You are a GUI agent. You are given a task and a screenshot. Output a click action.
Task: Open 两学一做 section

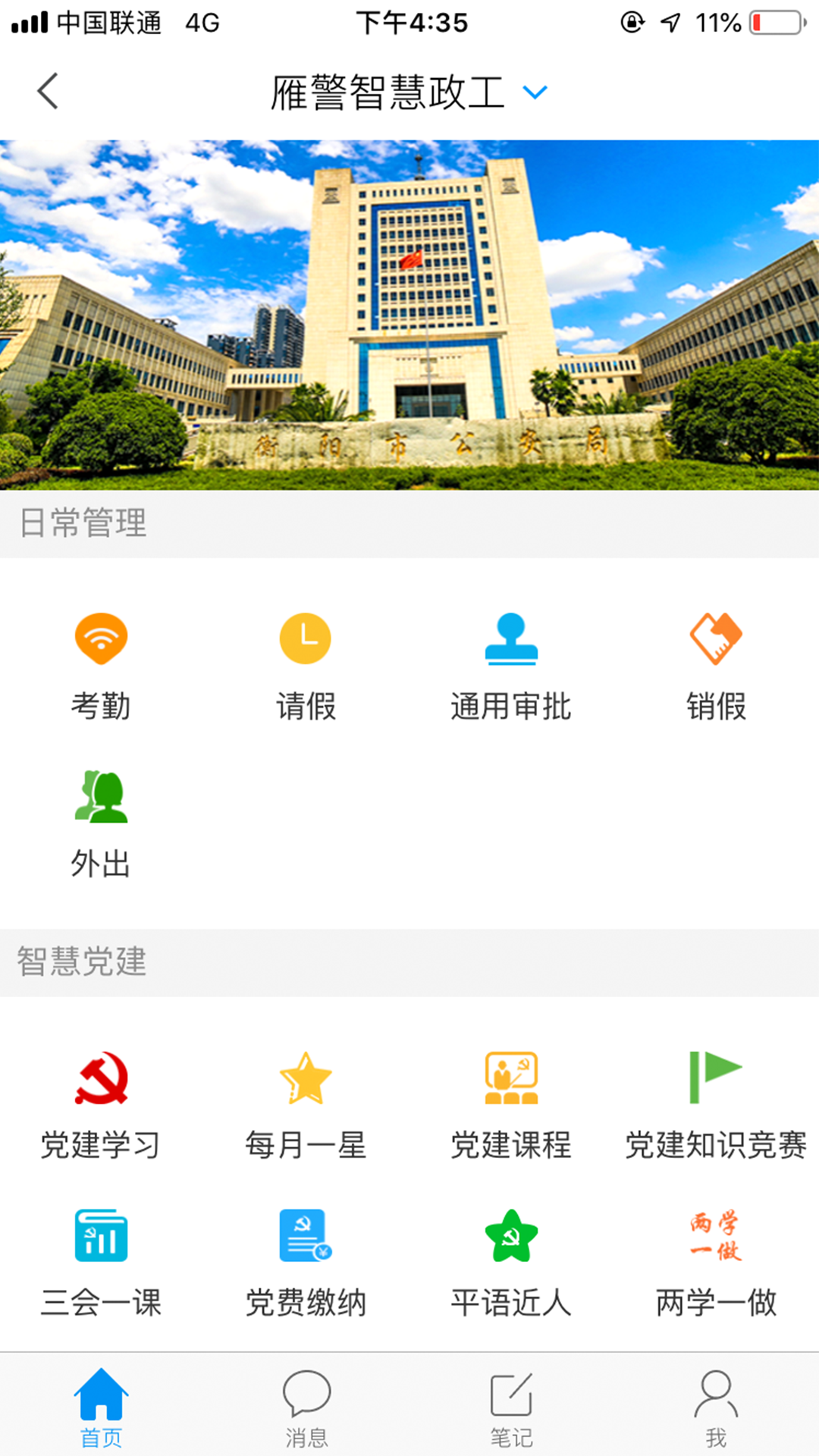pyautogui.click(x=716, y=1262)
